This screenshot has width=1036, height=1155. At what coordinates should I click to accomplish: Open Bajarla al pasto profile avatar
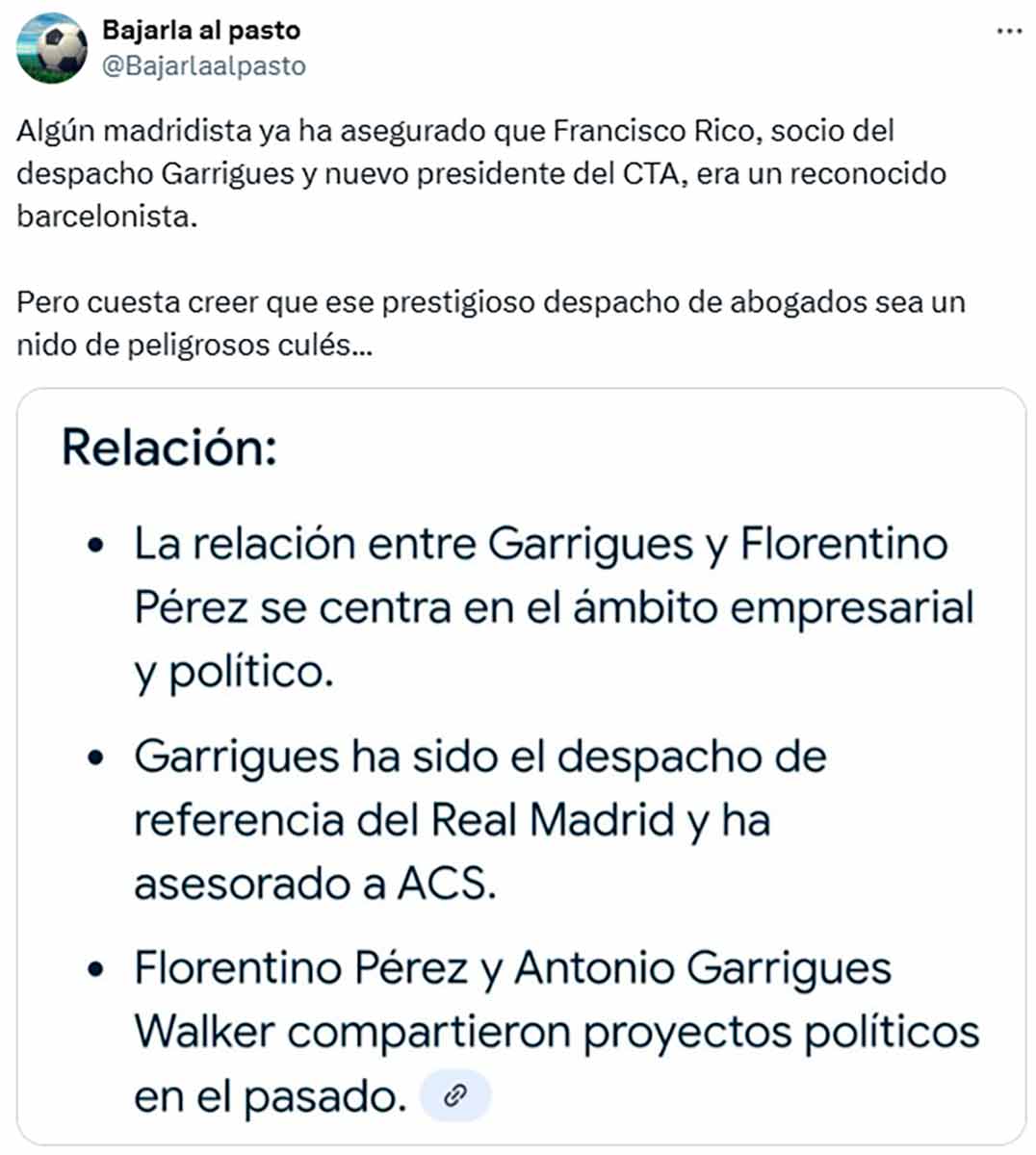click(x=52, y=48)
